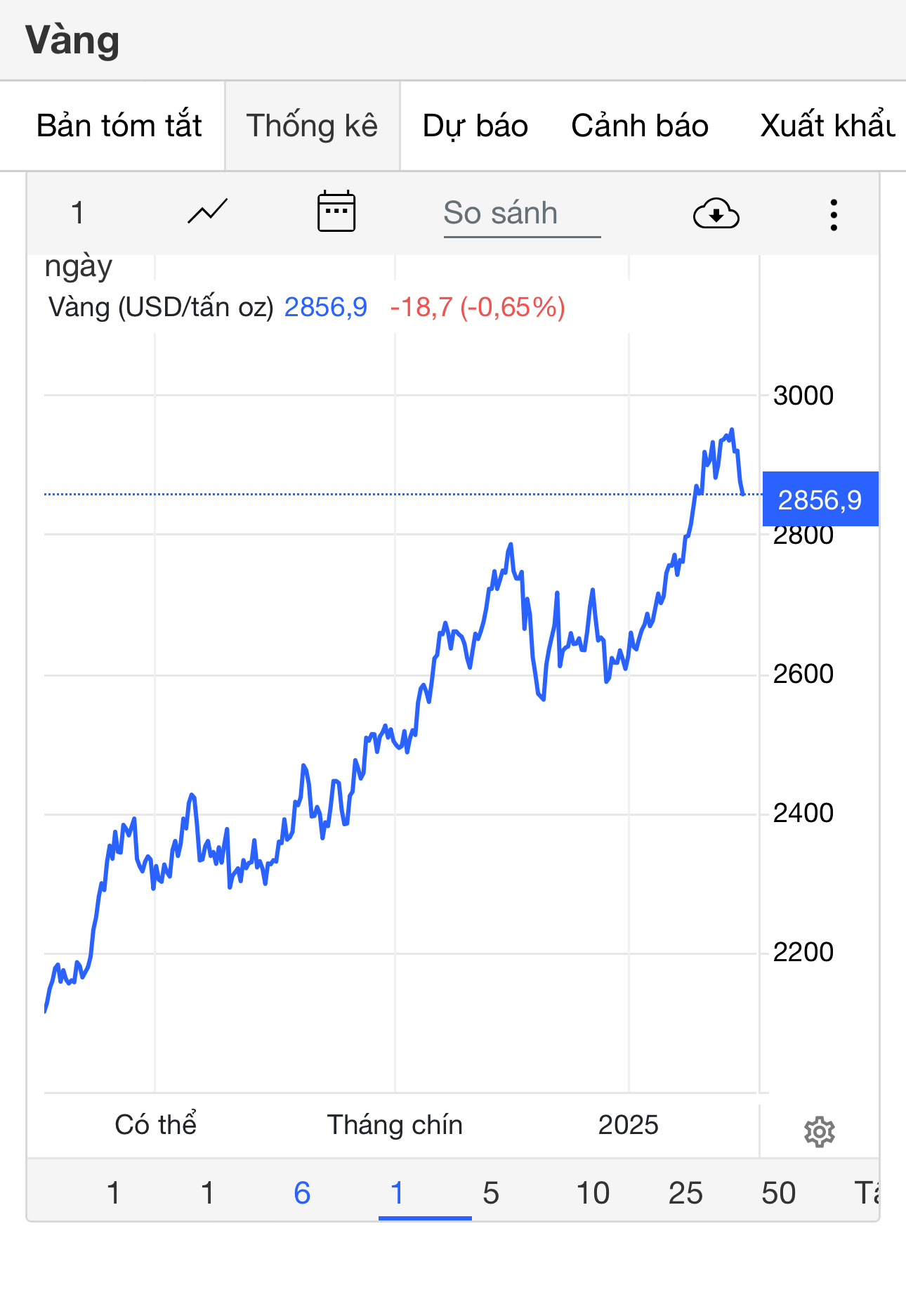Switch to the Bản tóm tắt tab

coord(119,126)
